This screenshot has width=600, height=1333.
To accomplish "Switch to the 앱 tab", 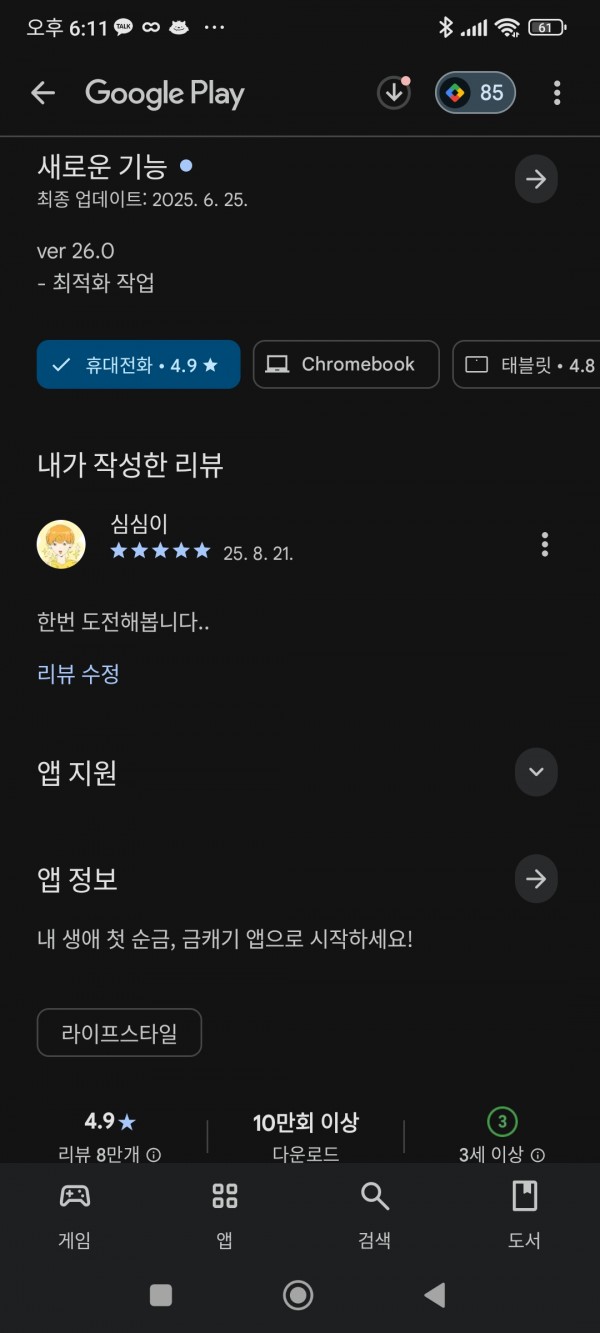I will (x=225, y=1215).
